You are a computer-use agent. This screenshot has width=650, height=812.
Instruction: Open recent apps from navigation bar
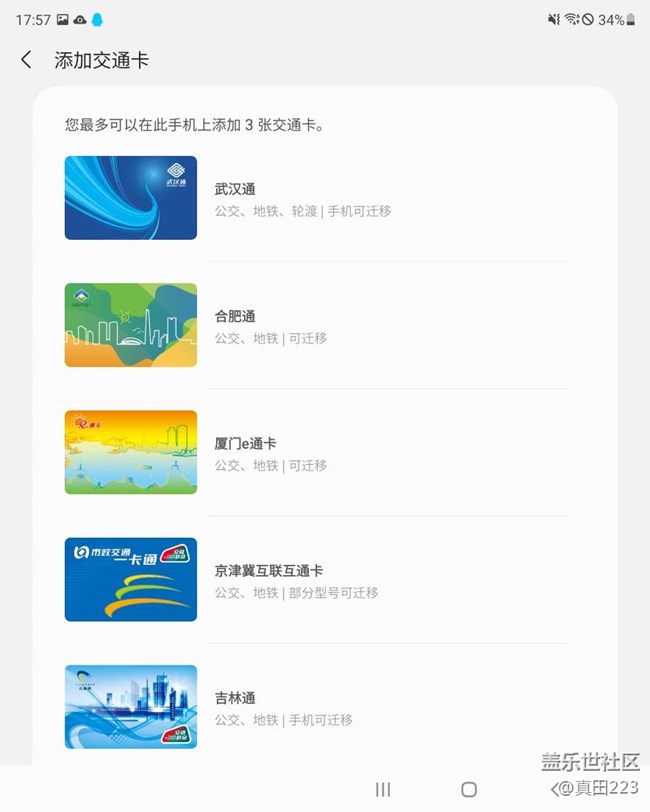pyautogui.click(x=383, y=789)
